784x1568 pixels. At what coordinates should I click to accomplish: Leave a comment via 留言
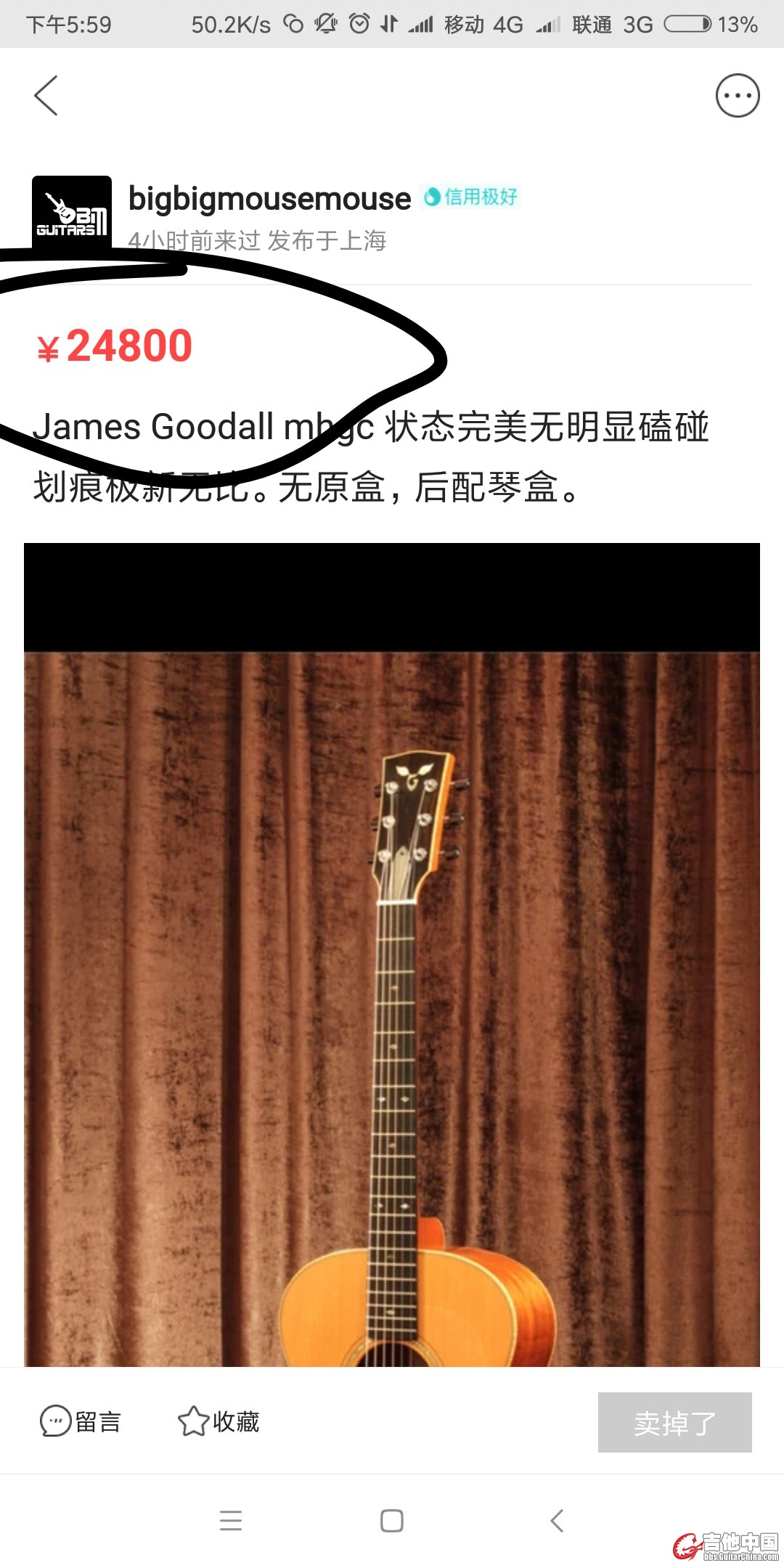(x=81, y=1421)
